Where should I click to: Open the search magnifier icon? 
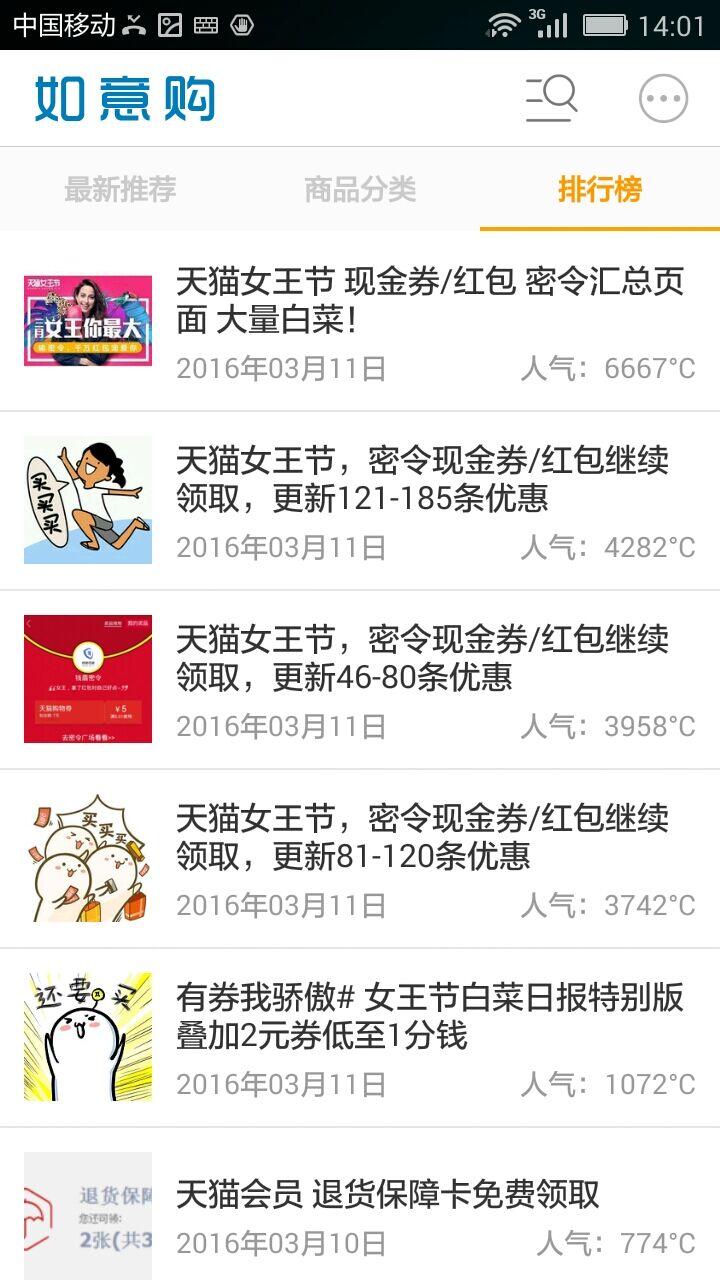(551, 96)
